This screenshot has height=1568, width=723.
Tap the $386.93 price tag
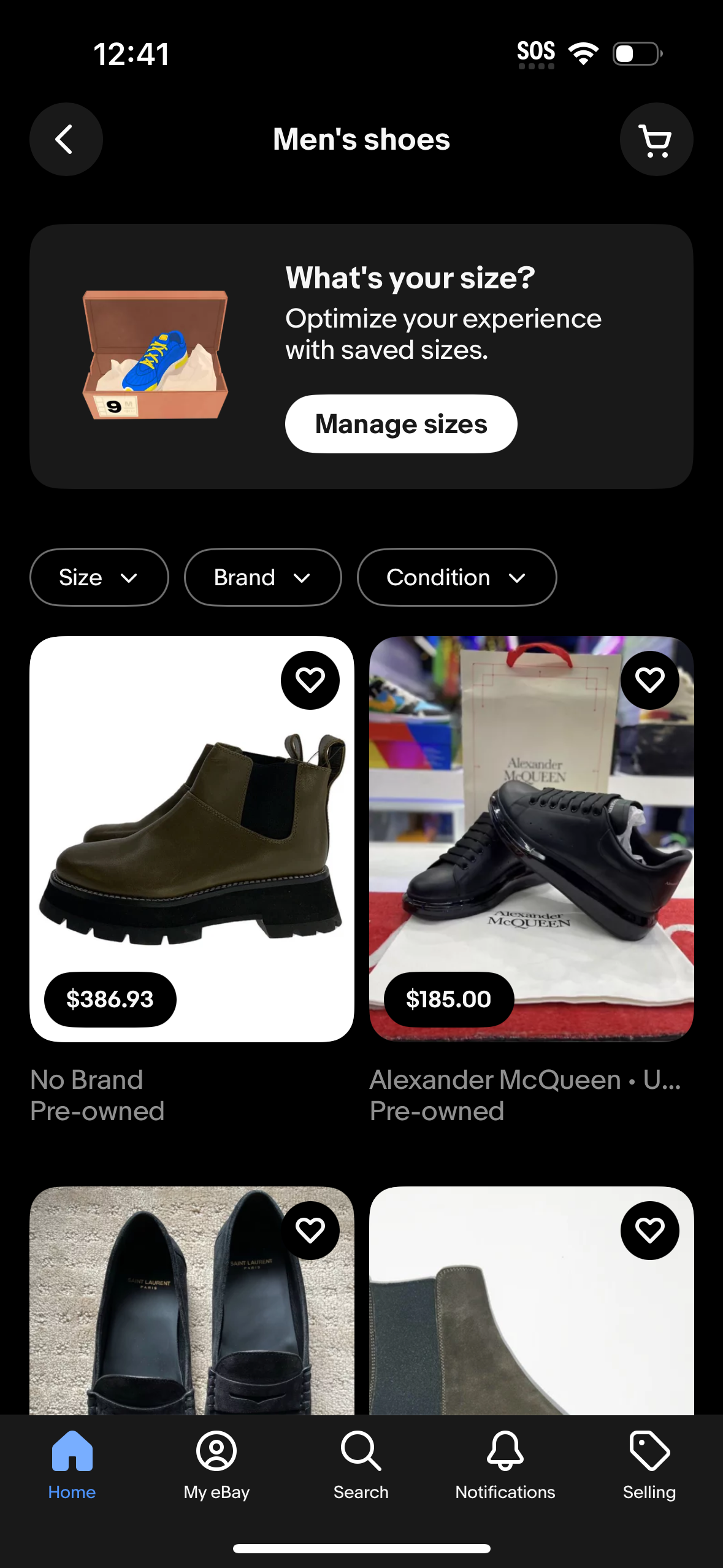pos(110,999)
